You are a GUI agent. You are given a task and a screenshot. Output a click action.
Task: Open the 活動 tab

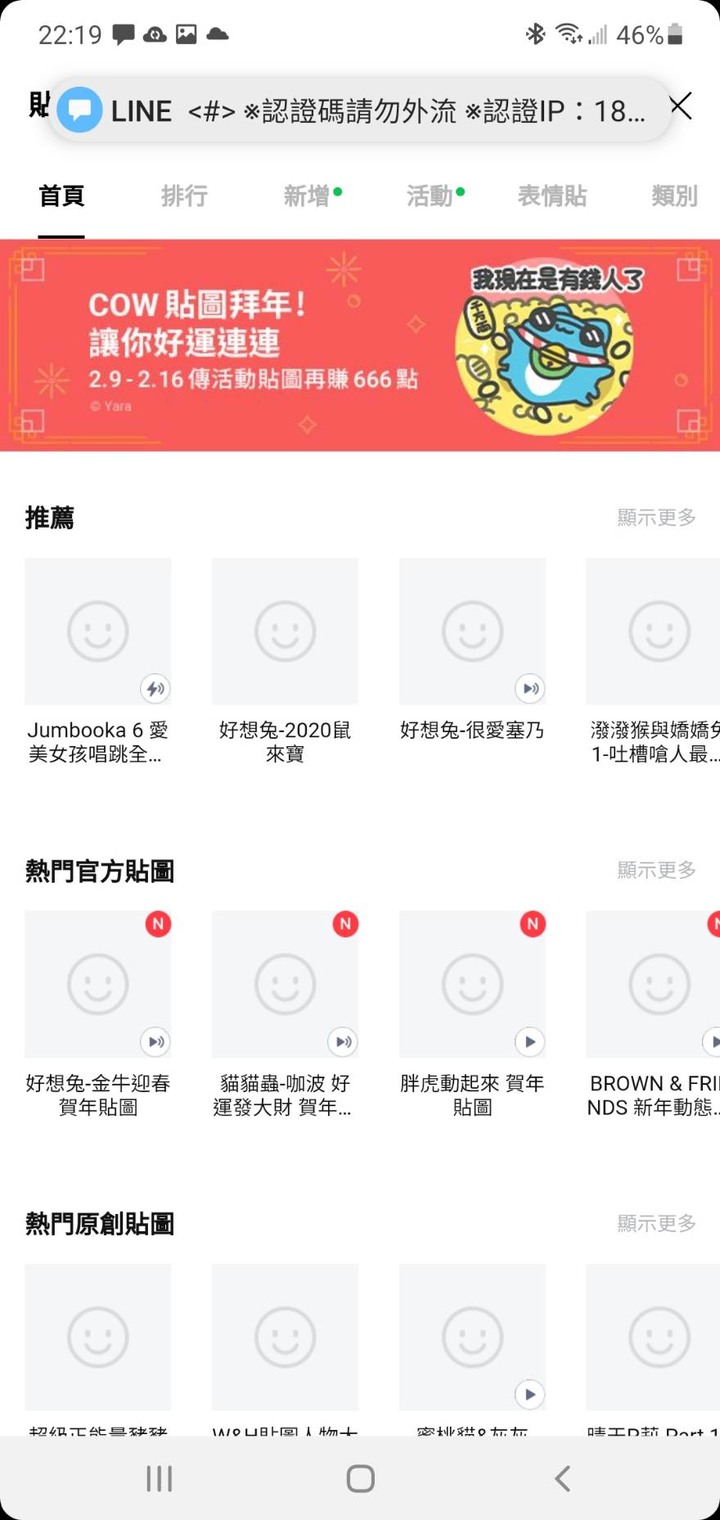tap(431, 196)
